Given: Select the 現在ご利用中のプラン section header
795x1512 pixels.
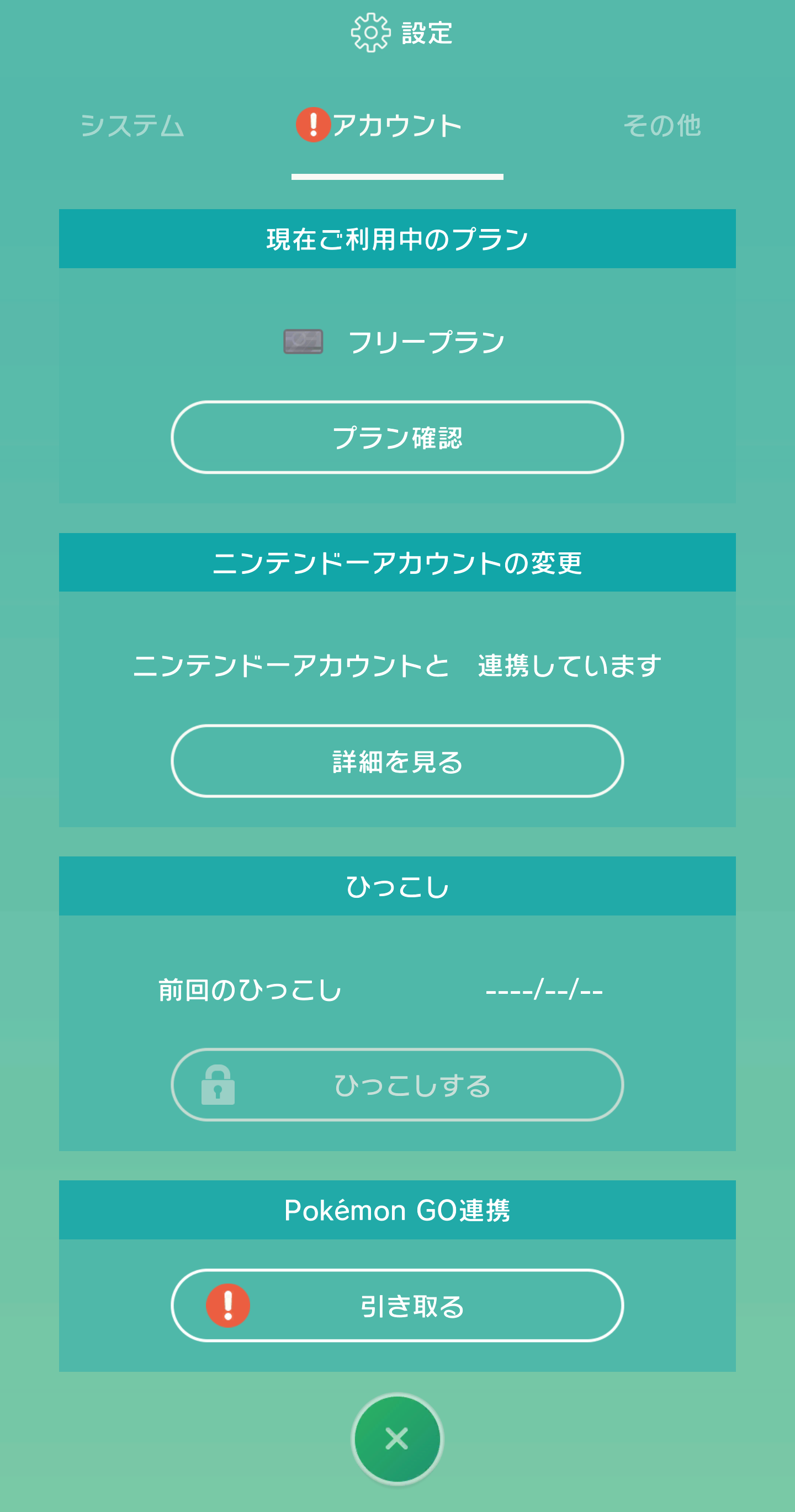Looking at the screenshot, I should [x=397, y=237].
